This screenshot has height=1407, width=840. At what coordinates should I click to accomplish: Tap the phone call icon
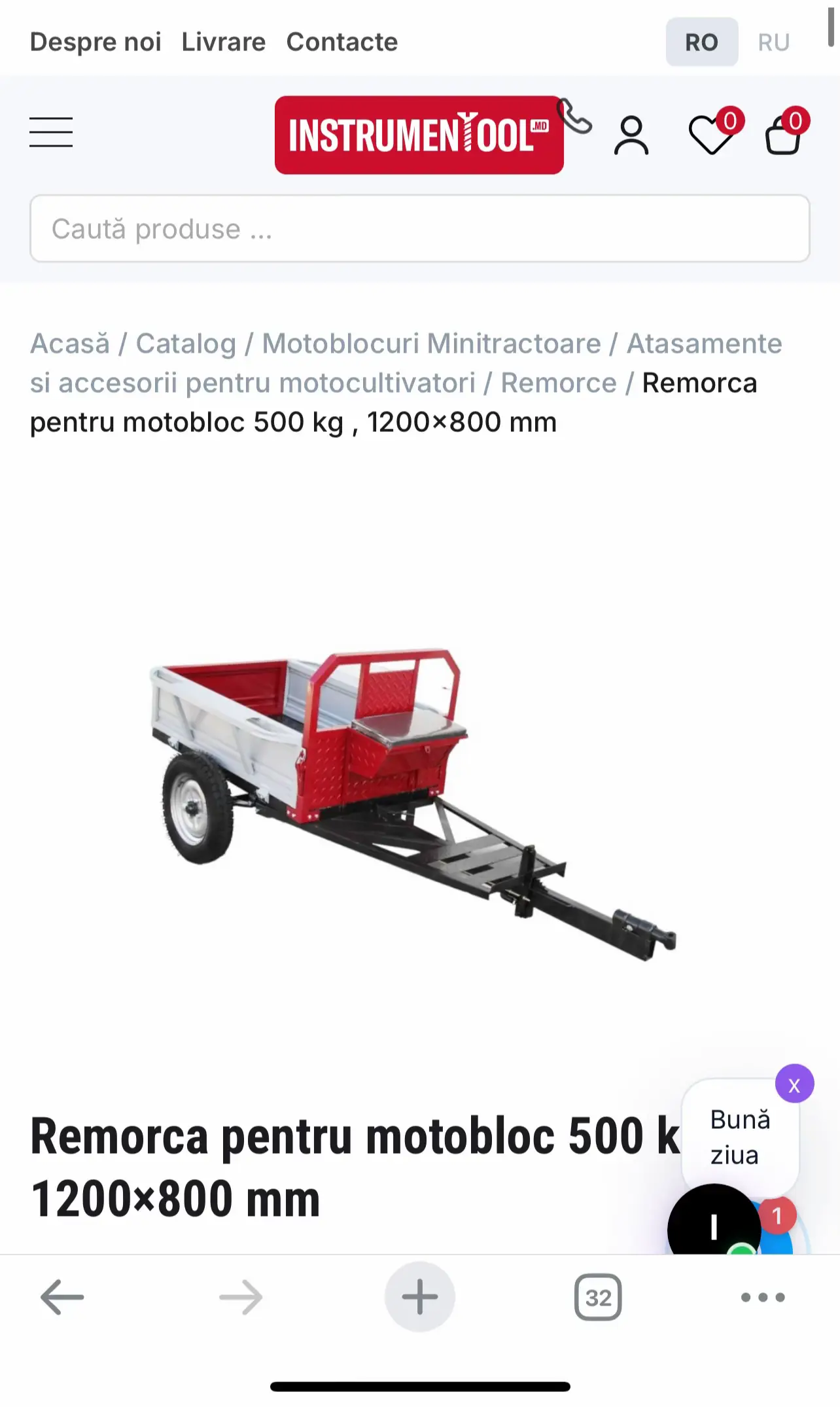pos(574,116)
